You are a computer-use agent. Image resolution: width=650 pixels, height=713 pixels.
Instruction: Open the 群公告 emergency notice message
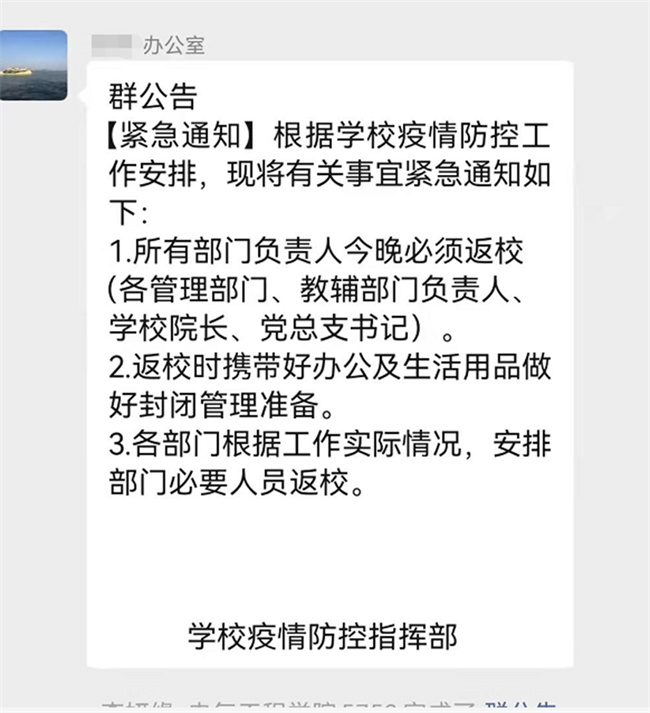(329, 360)
